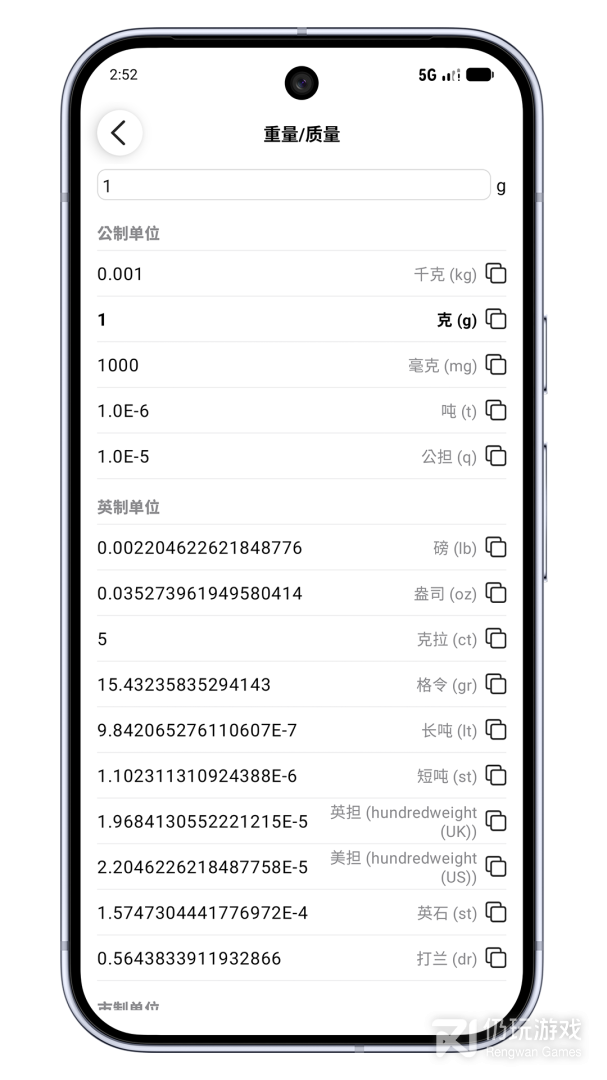The image size is (607, 1080).
Task: Tap the gram value input field
Action: pyautogui.click(x=294, y=185)
